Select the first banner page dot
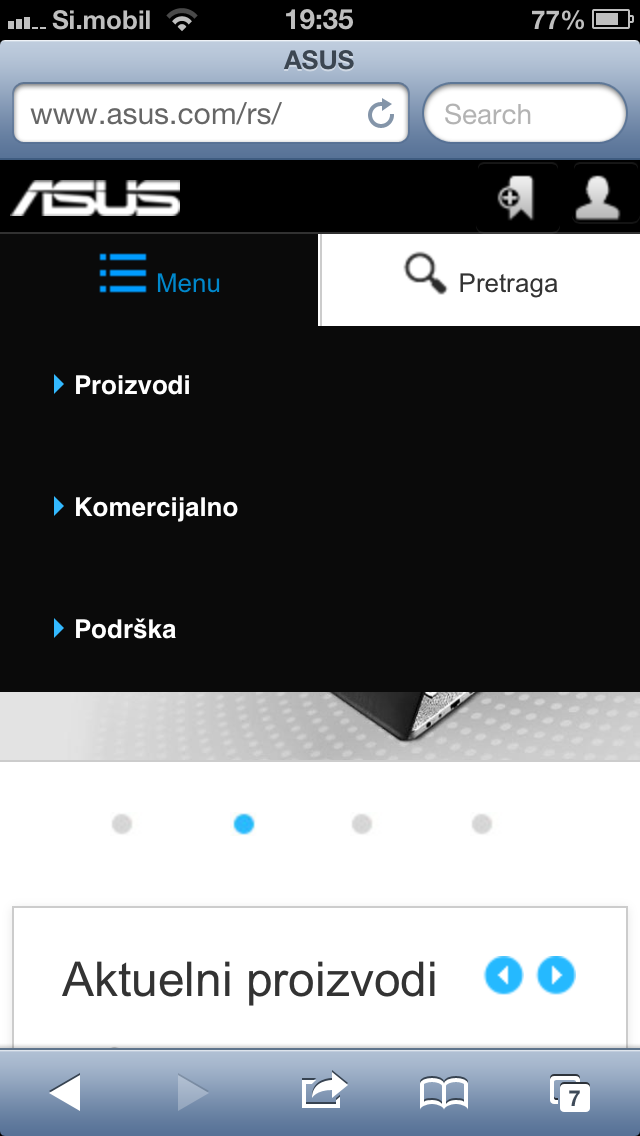Viewport: 640px width, 1136px height. (x=122, y=824)
